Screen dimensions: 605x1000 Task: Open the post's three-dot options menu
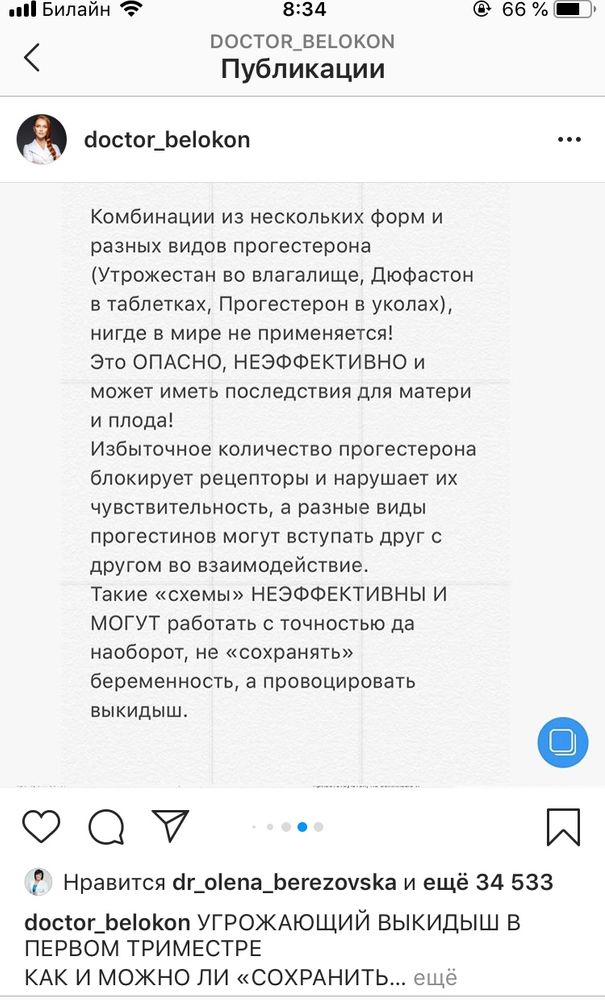pyautogui.click(x=569, y=140)
